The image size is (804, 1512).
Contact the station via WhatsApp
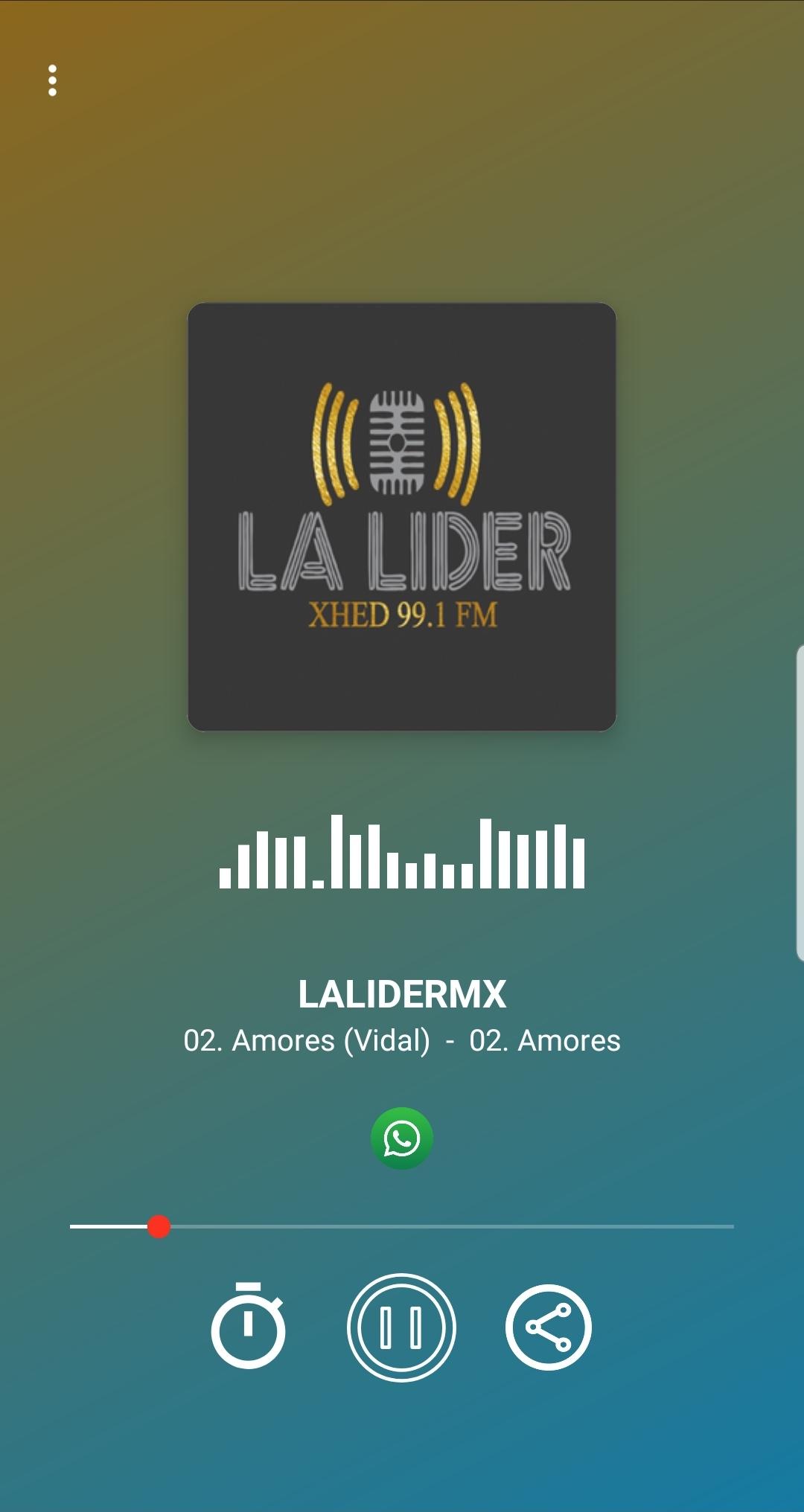tap(402, 1138)
